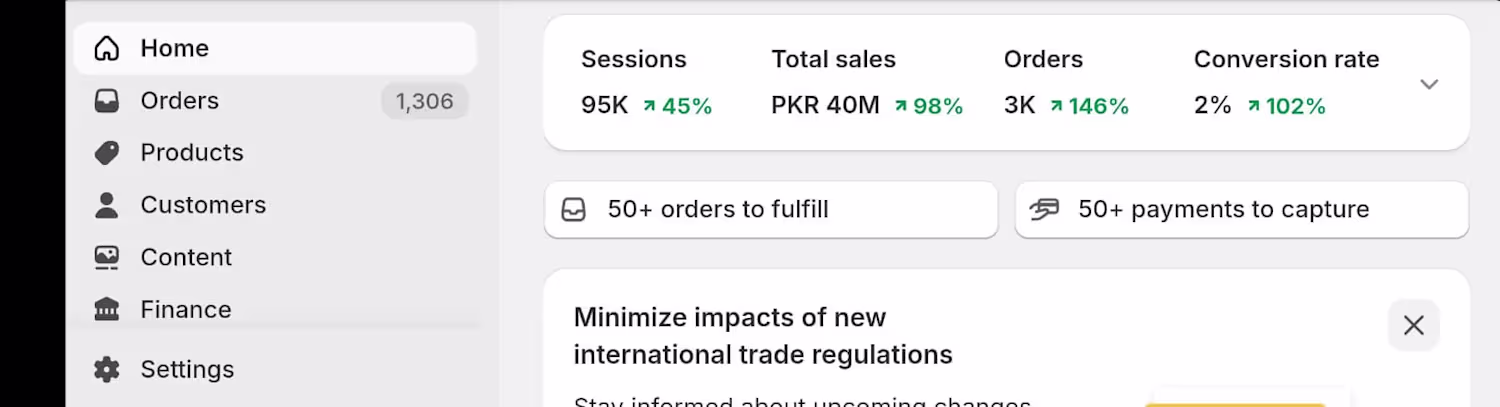
Task: Go to Orders in the sidebar
Action: pyautogui.click(x=179, y=101)
